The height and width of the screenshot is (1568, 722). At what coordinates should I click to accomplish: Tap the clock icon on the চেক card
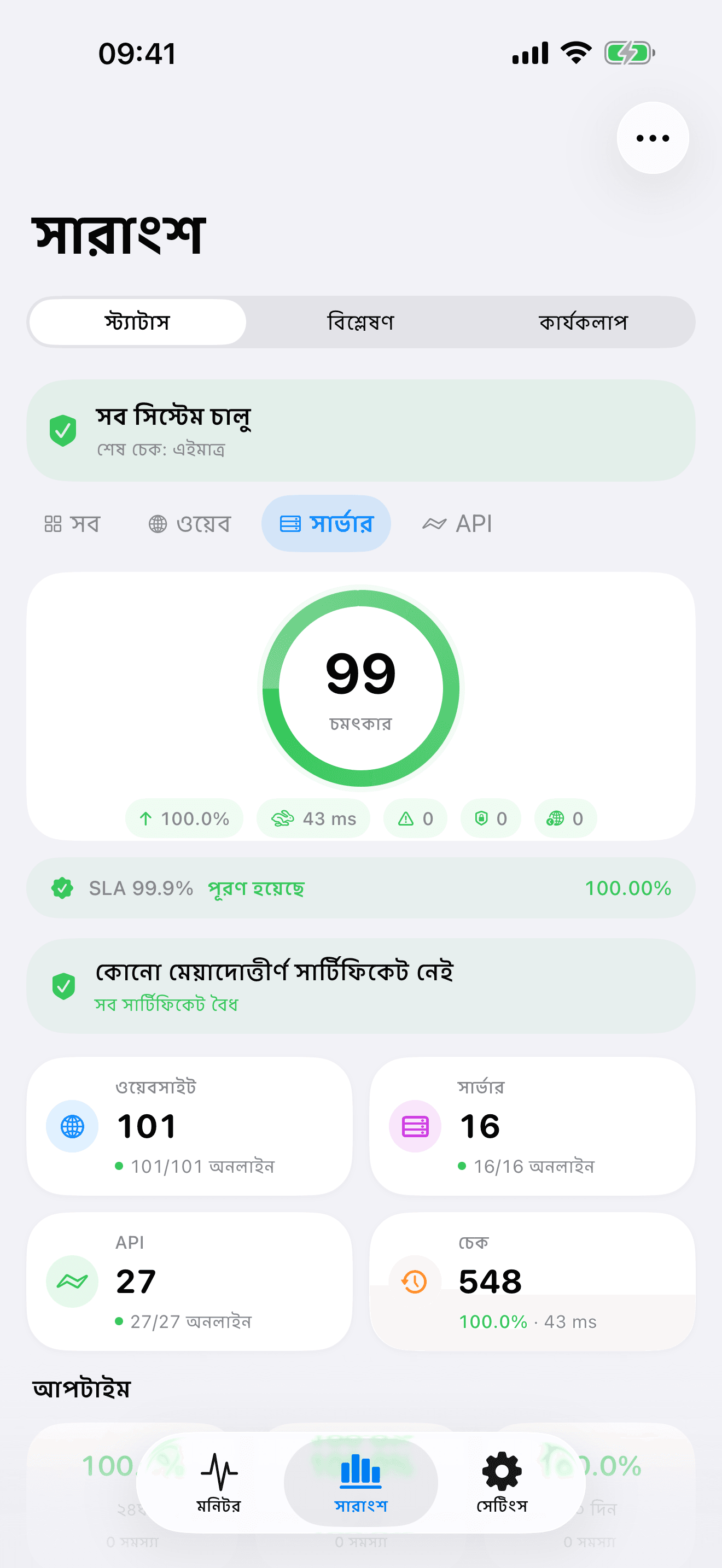(x=414, y=1282)
